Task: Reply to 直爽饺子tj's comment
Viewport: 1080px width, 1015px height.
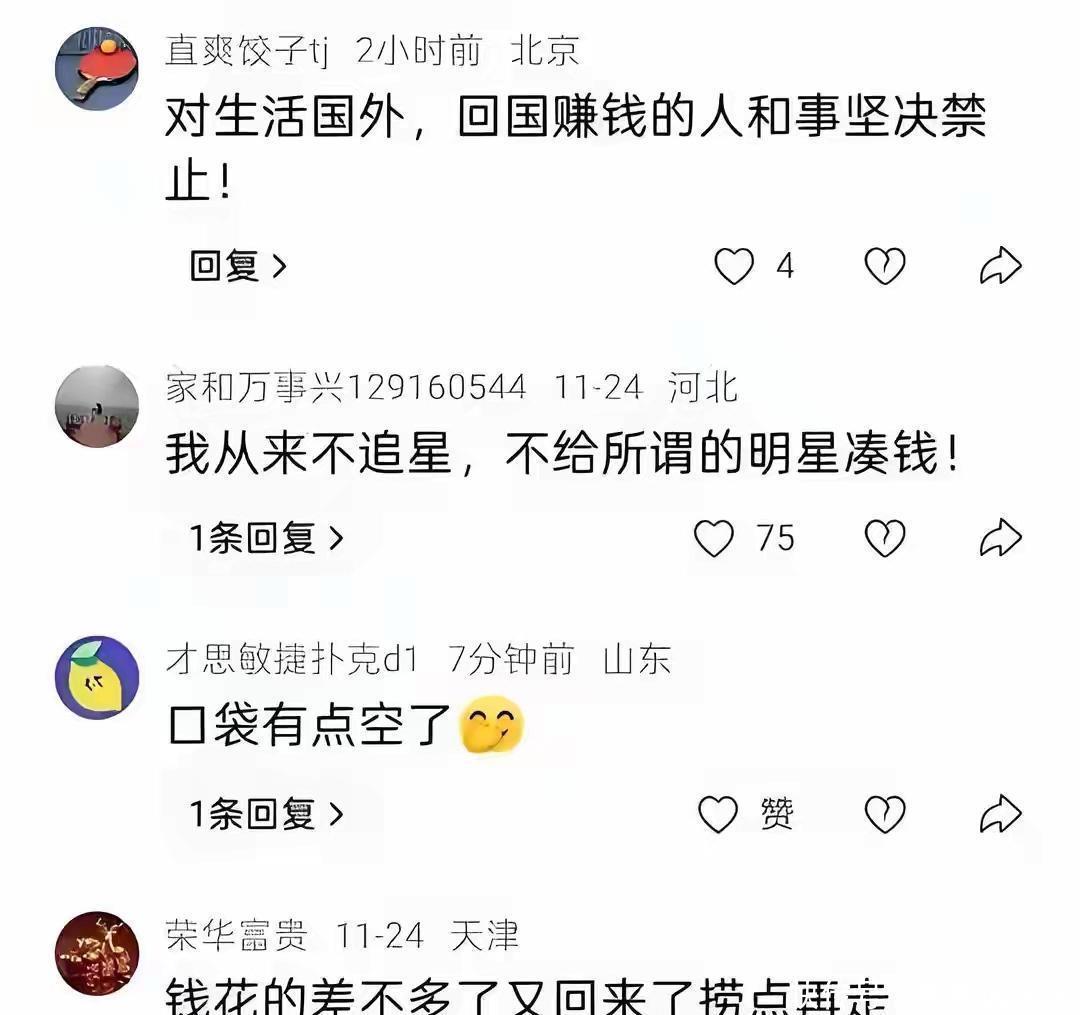Action: click(x=238, y=266)
